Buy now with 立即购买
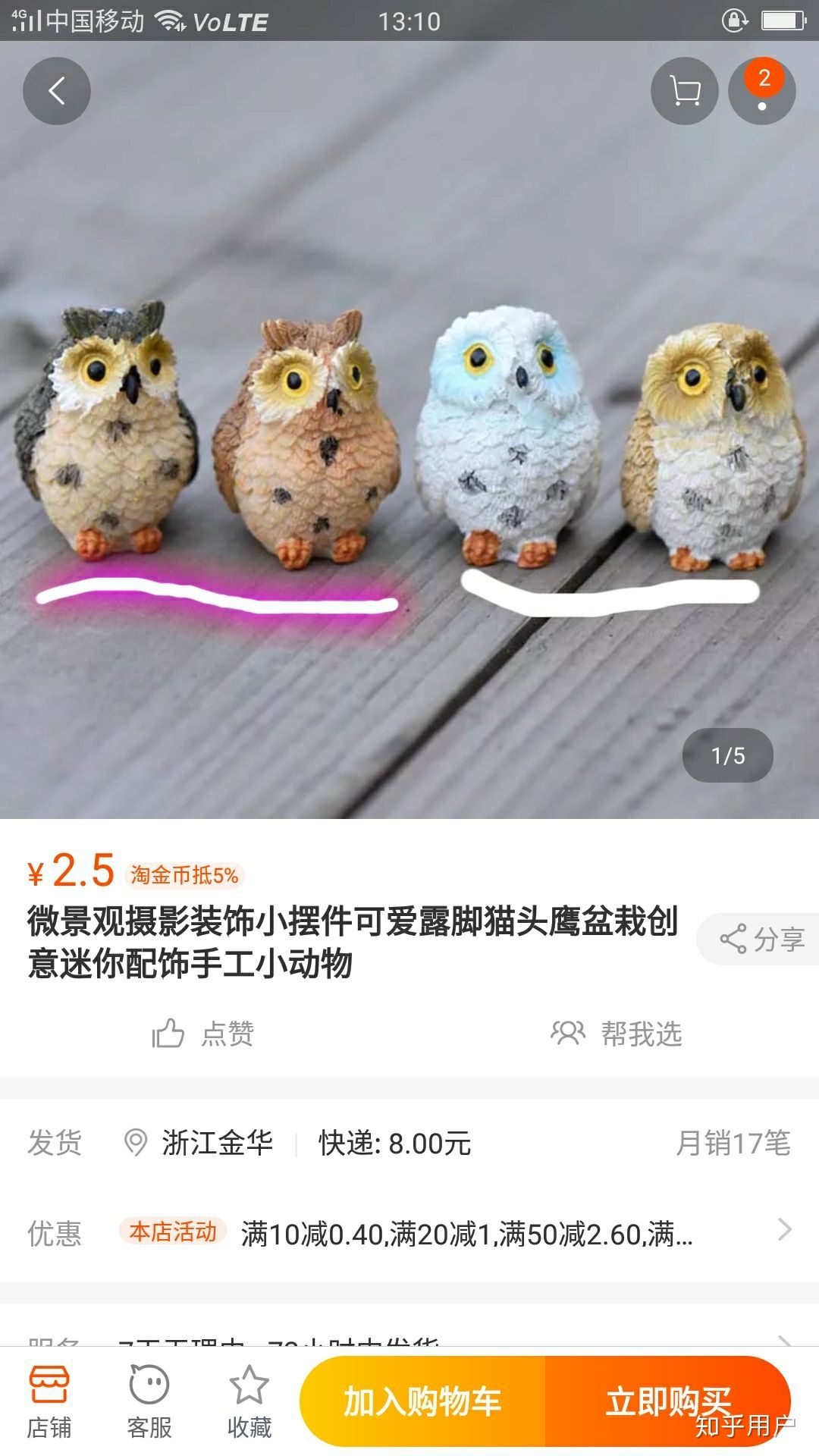The height and width of the screenshot is (1456, 819). [x=667, y=1401]
